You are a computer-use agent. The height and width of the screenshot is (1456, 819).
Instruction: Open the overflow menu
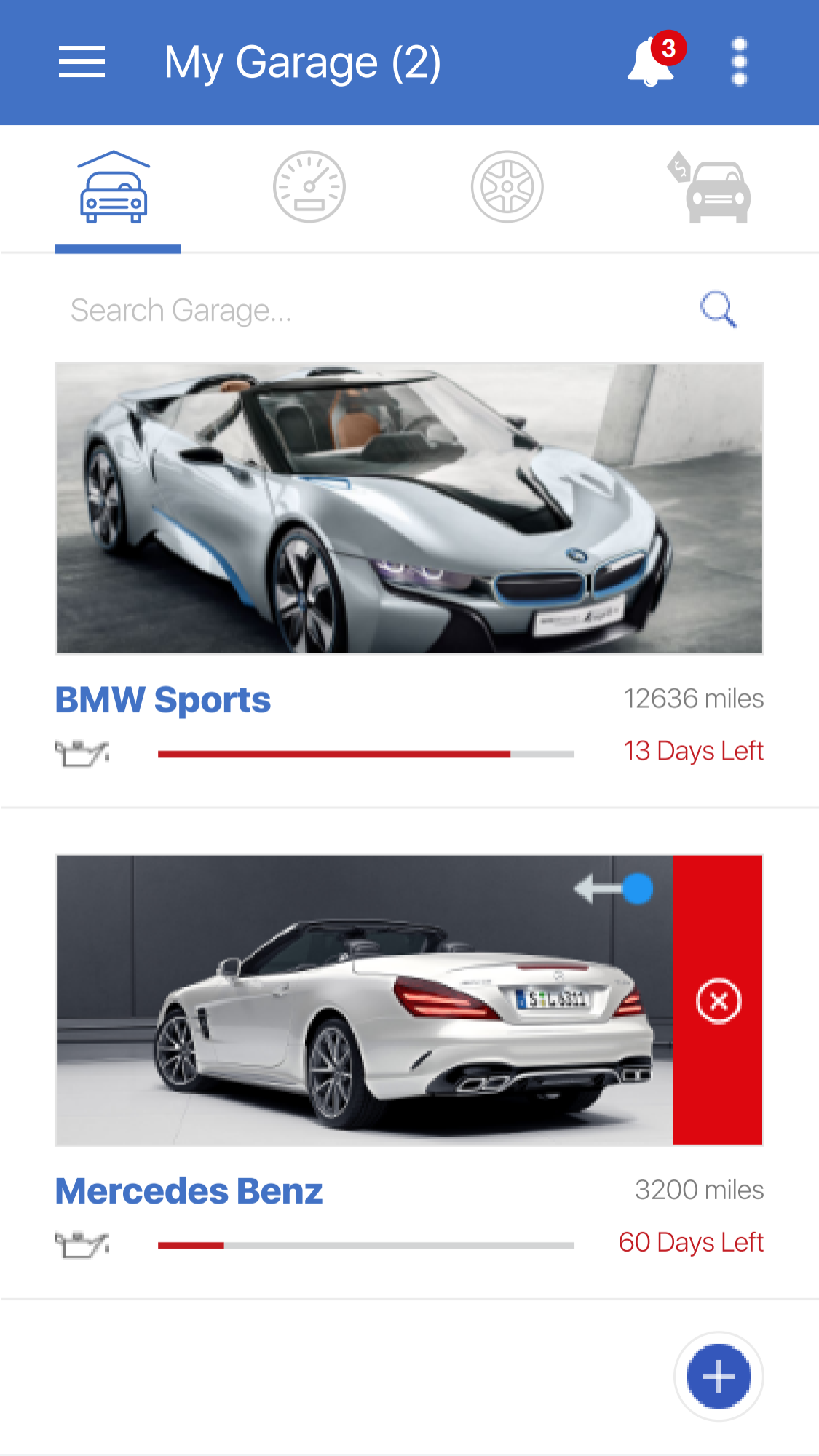739,63
